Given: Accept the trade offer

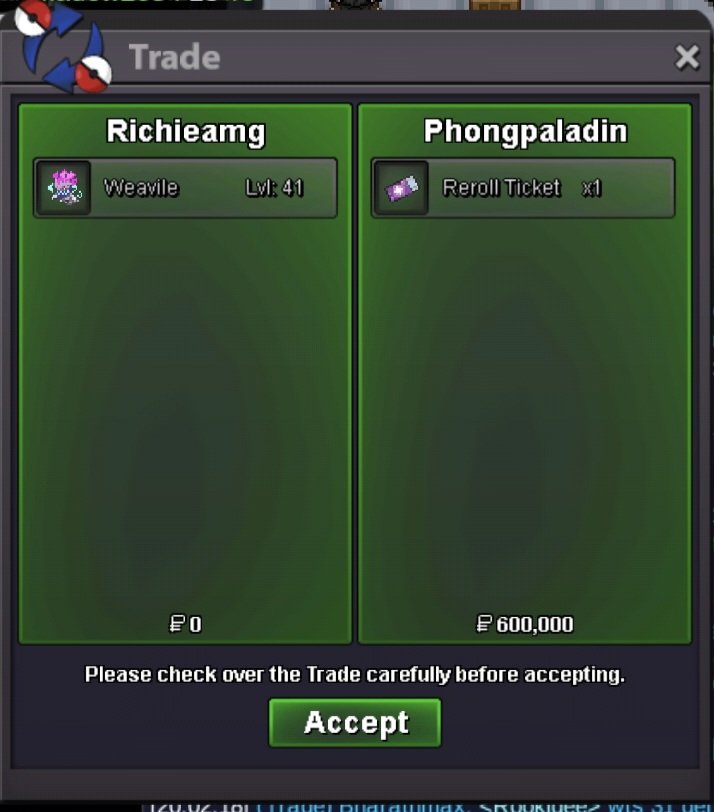Looking at the screenshot, I should [354, 722].
